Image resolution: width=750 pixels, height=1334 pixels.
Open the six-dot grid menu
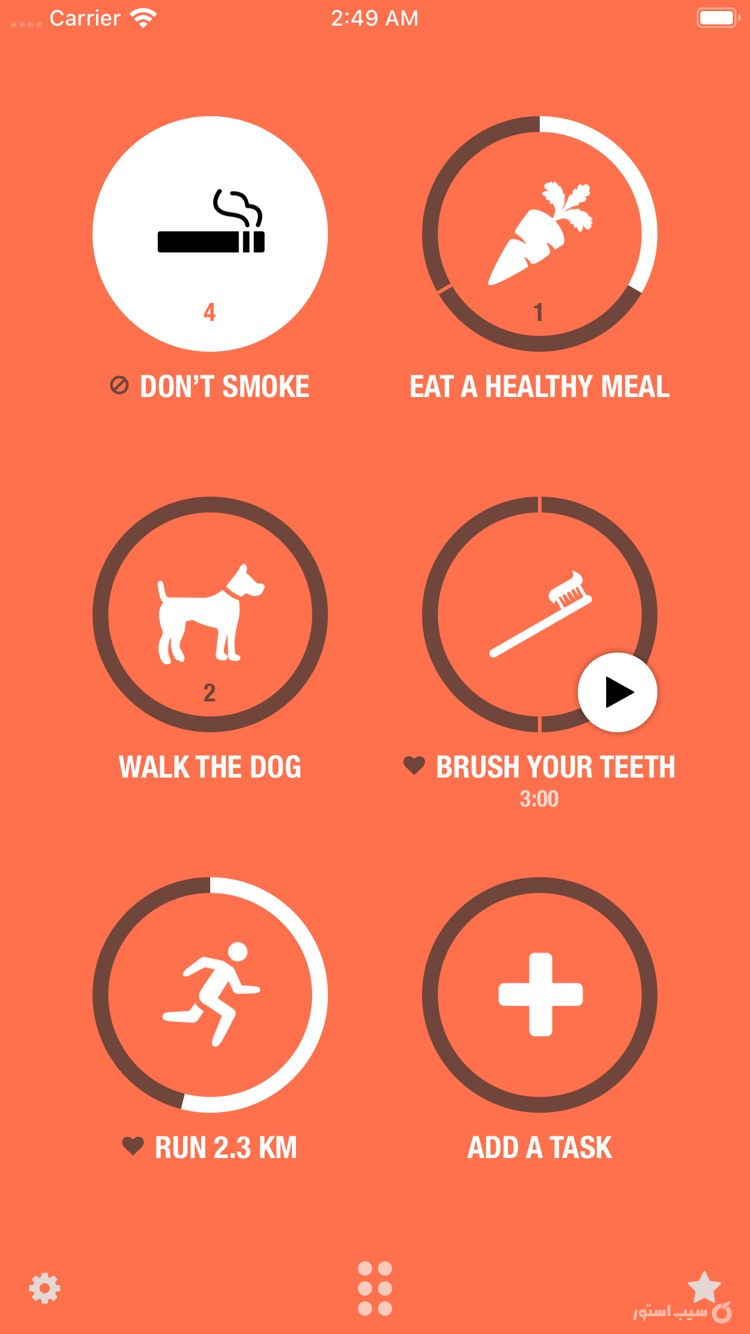(x=375, y=1288)
